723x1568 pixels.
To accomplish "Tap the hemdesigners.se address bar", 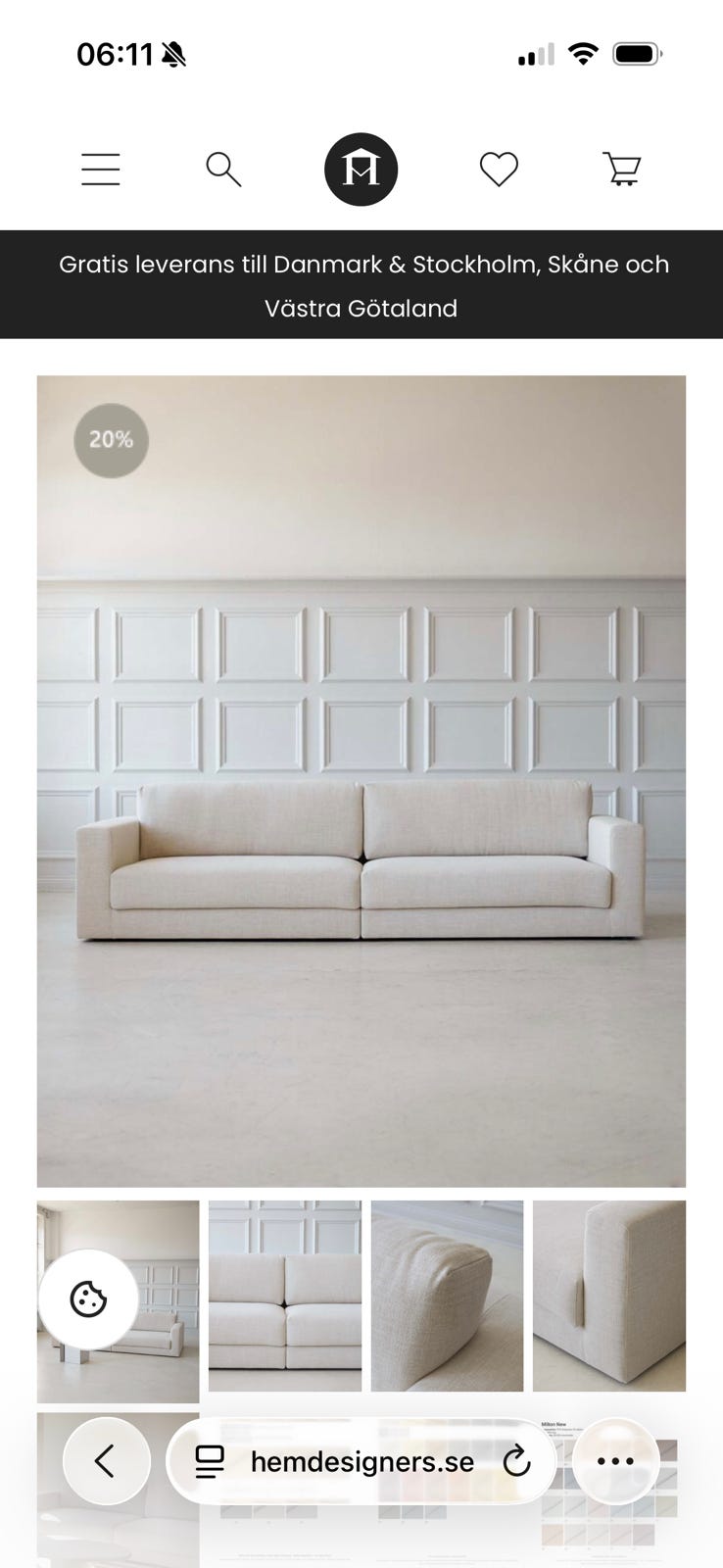I will coord(361,1461).
